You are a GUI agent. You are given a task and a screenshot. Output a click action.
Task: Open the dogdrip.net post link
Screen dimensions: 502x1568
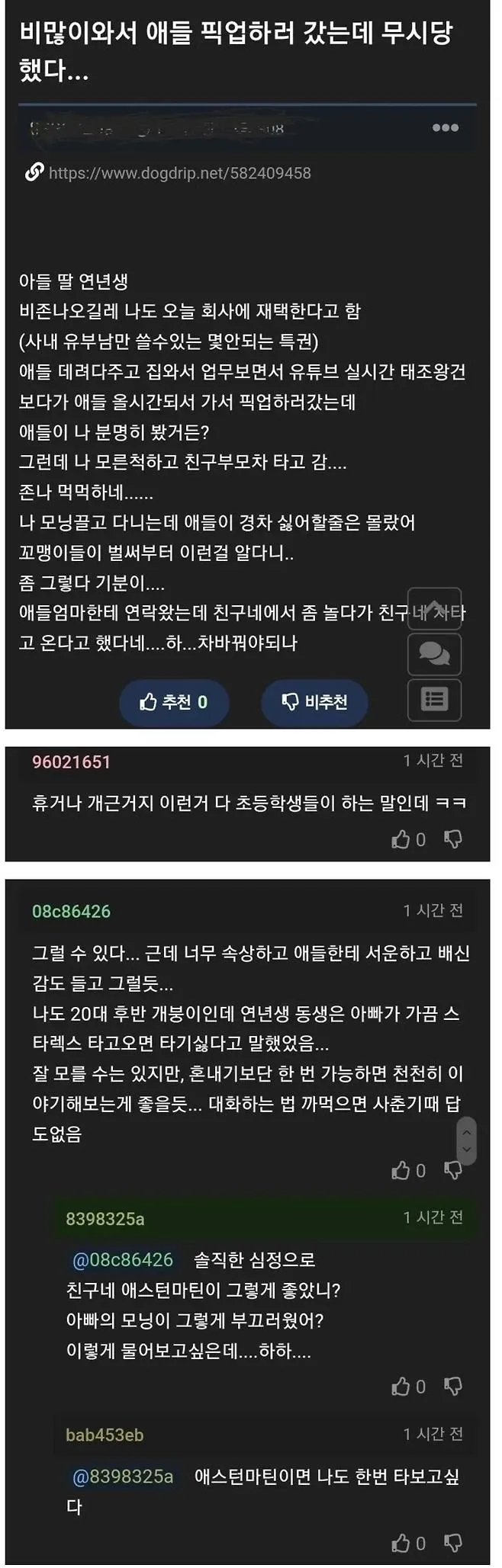tap(179, 173)
